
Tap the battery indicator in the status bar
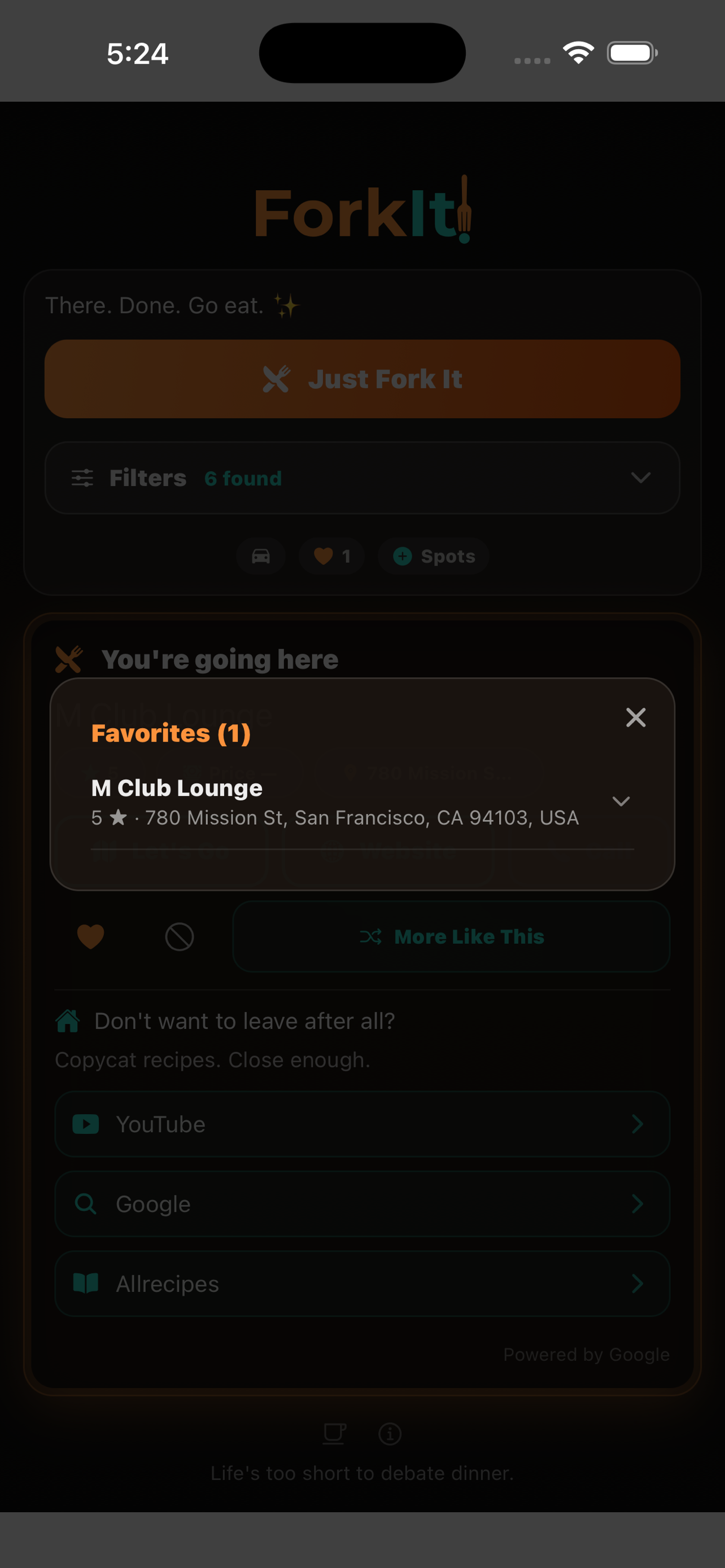click(631, 52)
